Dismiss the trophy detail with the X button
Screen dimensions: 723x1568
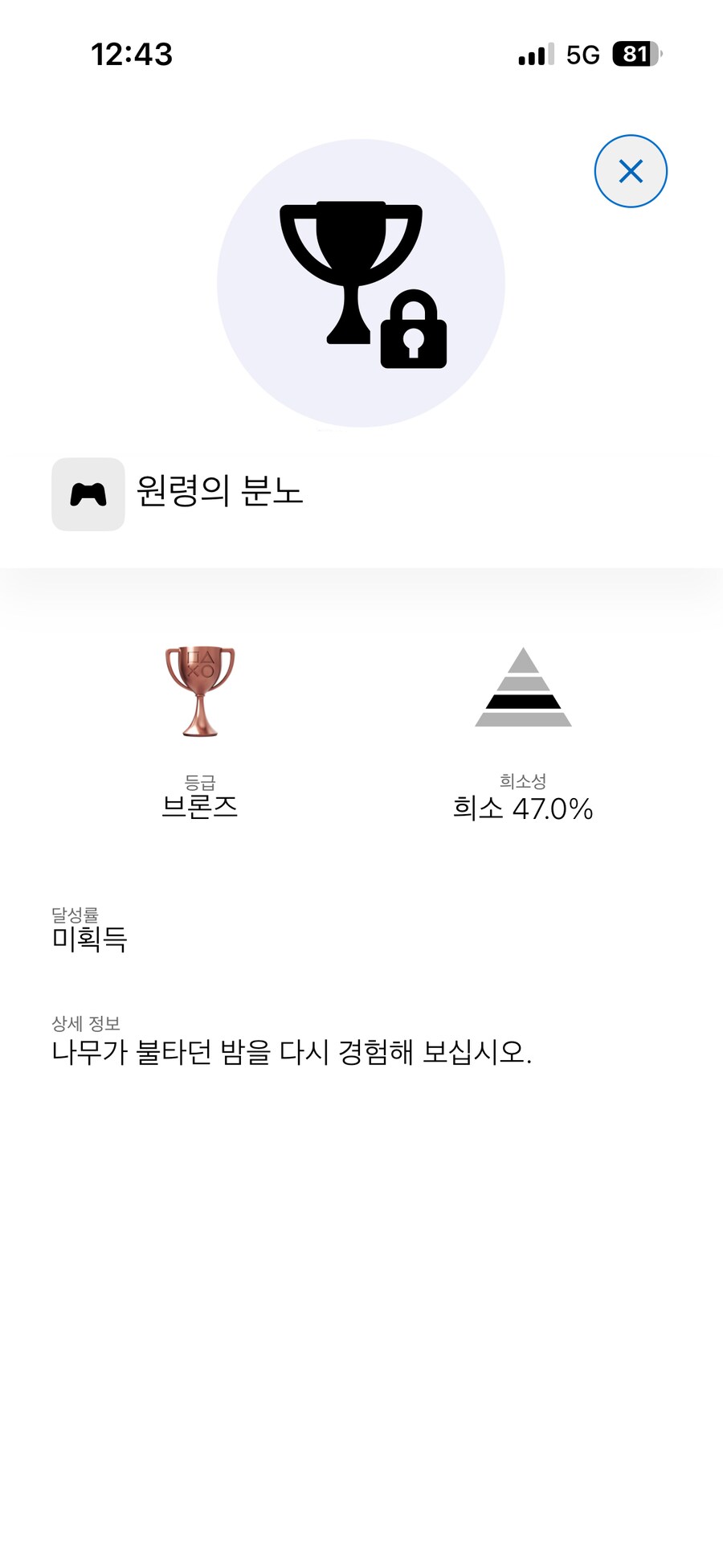click(x=631, y=170)
